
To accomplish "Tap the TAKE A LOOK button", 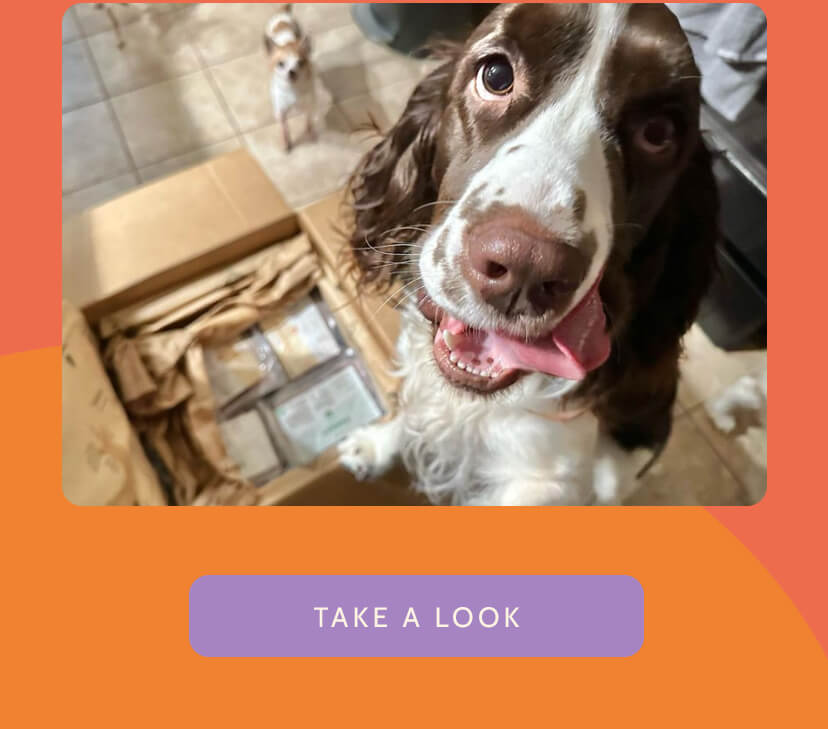I will click(416, 616).
